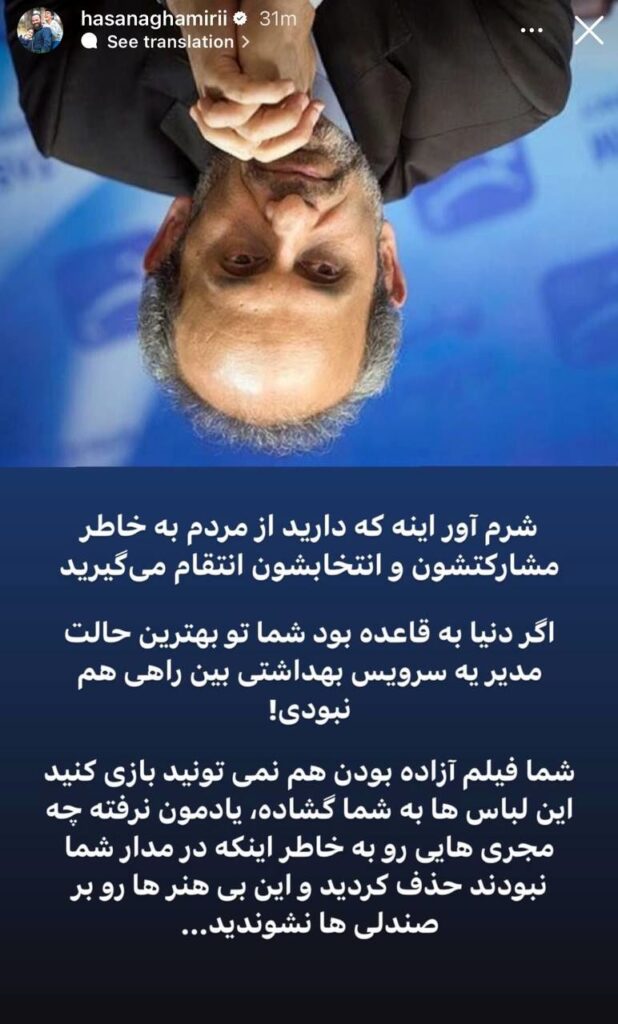618x1024 pixels.
Task: Close the story with the X button
Action: tap(589, 30)
